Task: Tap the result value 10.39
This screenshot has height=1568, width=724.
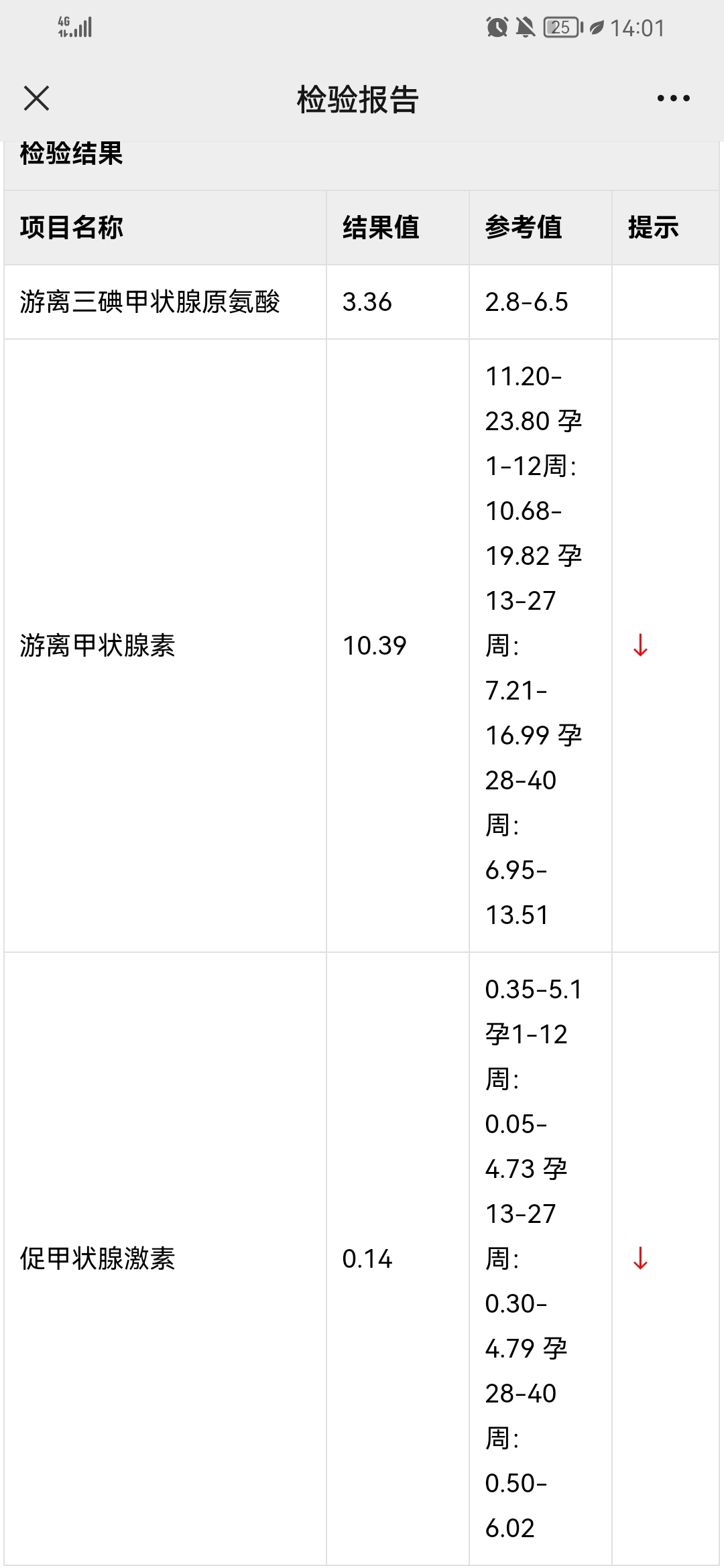Action: [x=374, y=647]
